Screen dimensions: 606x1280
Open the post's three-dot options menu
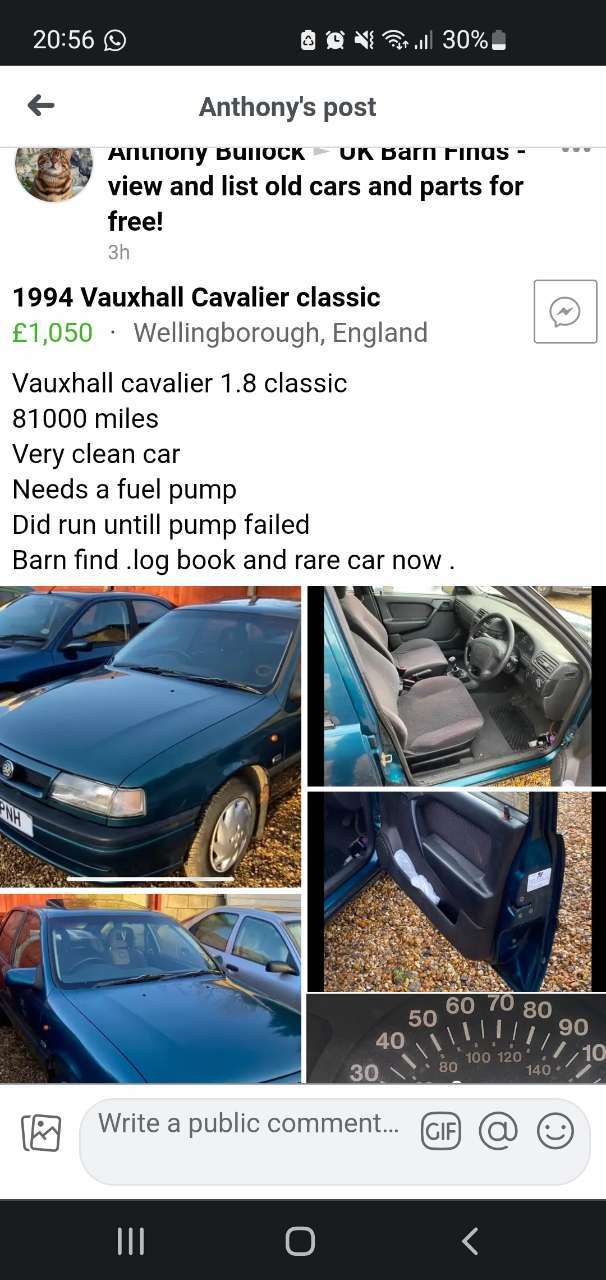click(576, 150)
